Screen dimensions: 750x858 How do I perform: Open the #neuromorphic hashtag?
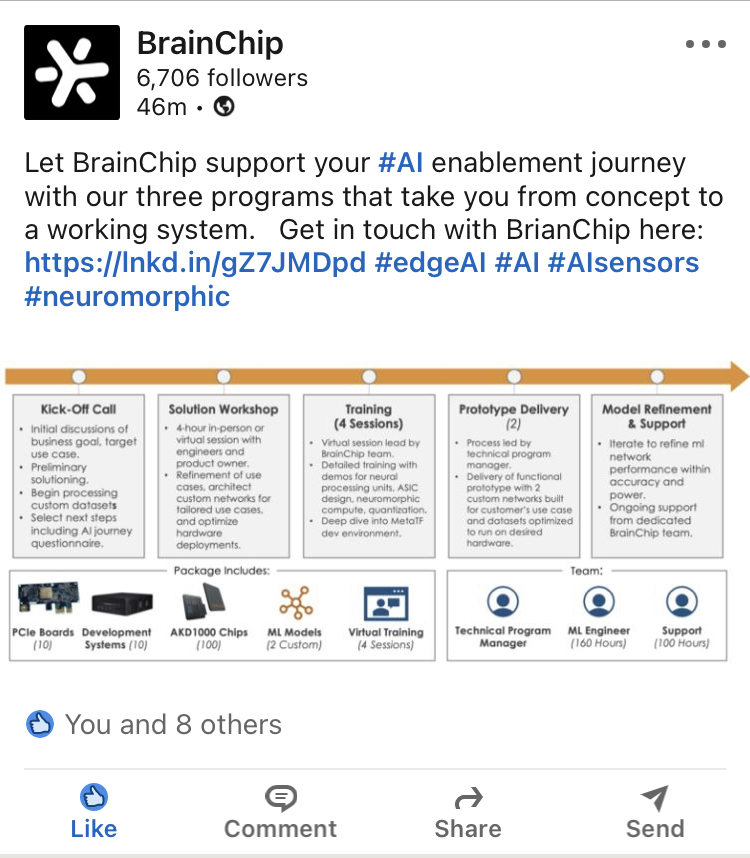point(127,297)
